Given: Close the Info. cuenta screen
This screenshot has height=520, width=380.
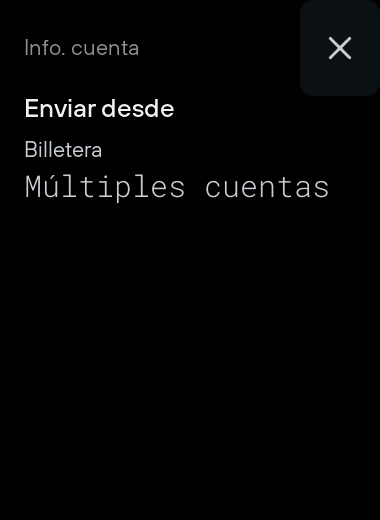Looking at the screenshot, I should point(340,48).
